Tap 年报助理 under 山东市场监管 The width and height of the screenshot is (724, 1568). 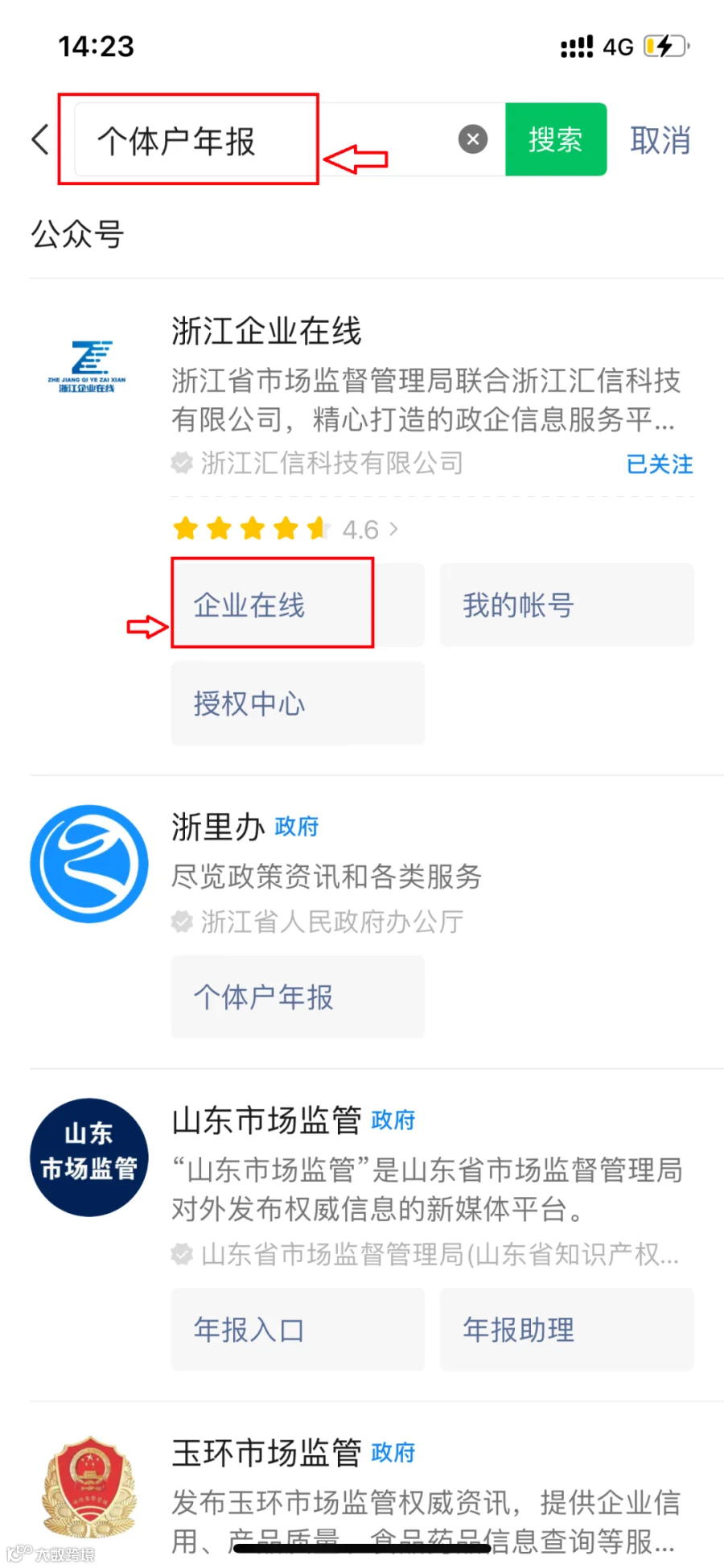click(x=566, y=1329)
